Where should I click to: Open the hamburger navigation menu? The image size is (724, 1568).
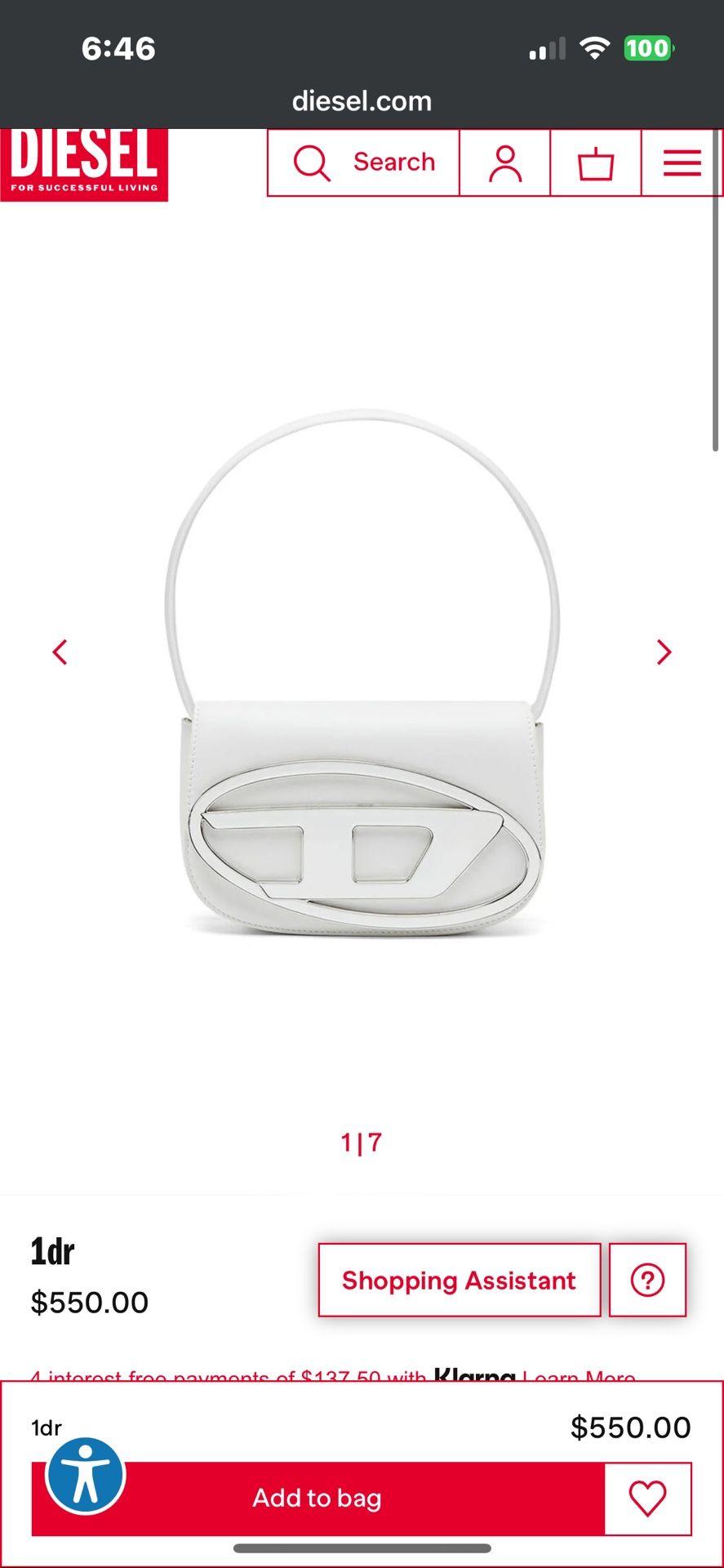(682, 163)
